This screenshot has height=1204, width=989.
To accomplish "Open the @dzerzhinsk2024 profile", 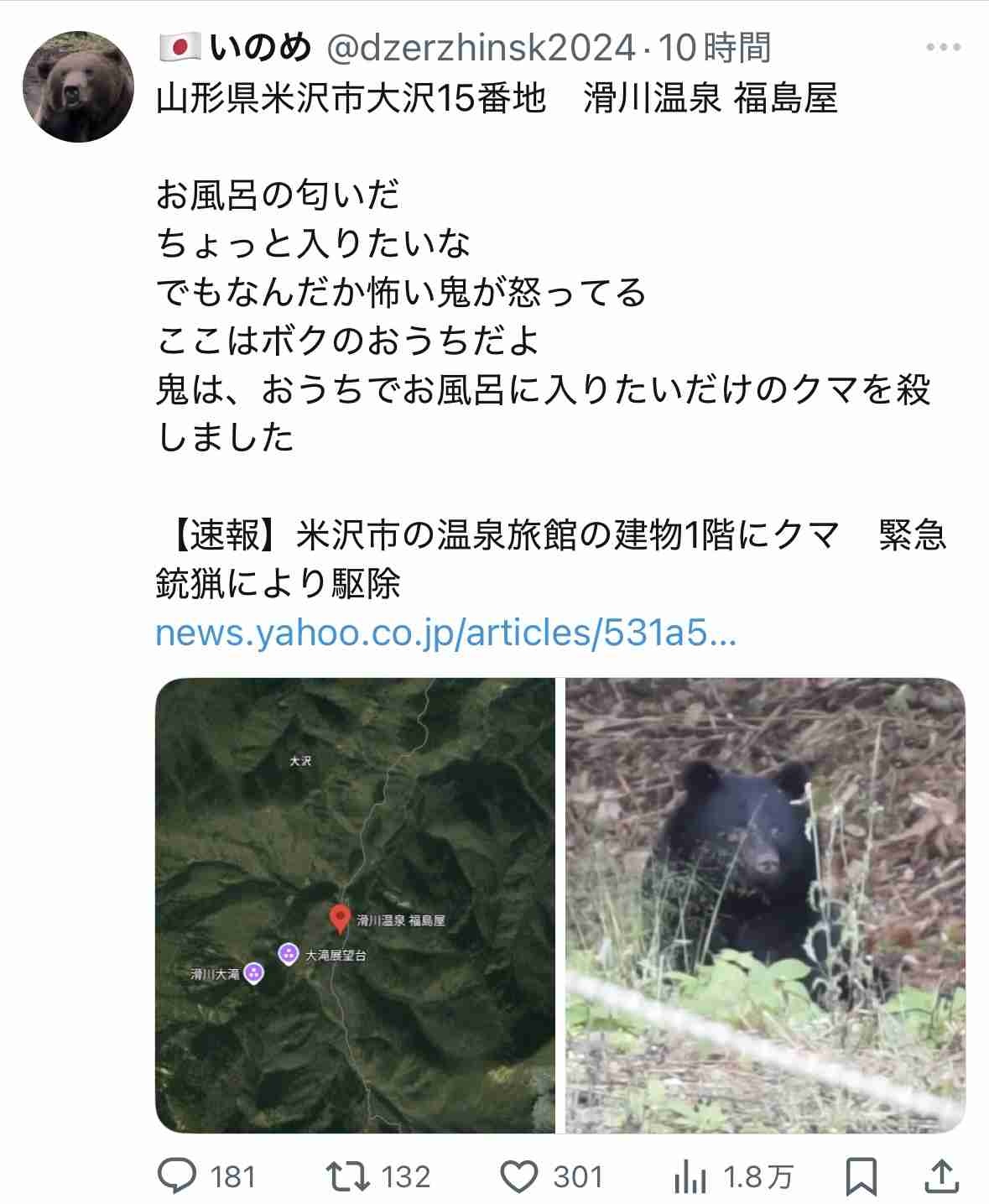I will pos(480,49).
